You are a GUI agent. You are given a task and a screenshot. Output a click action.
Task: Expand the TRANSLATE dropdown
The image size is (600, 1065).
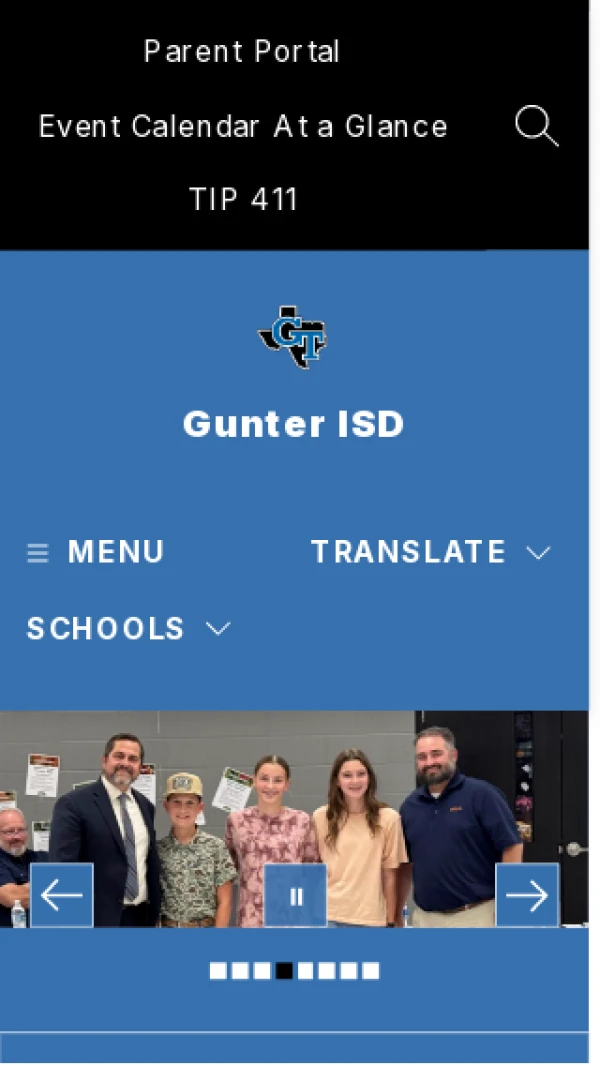430,552
